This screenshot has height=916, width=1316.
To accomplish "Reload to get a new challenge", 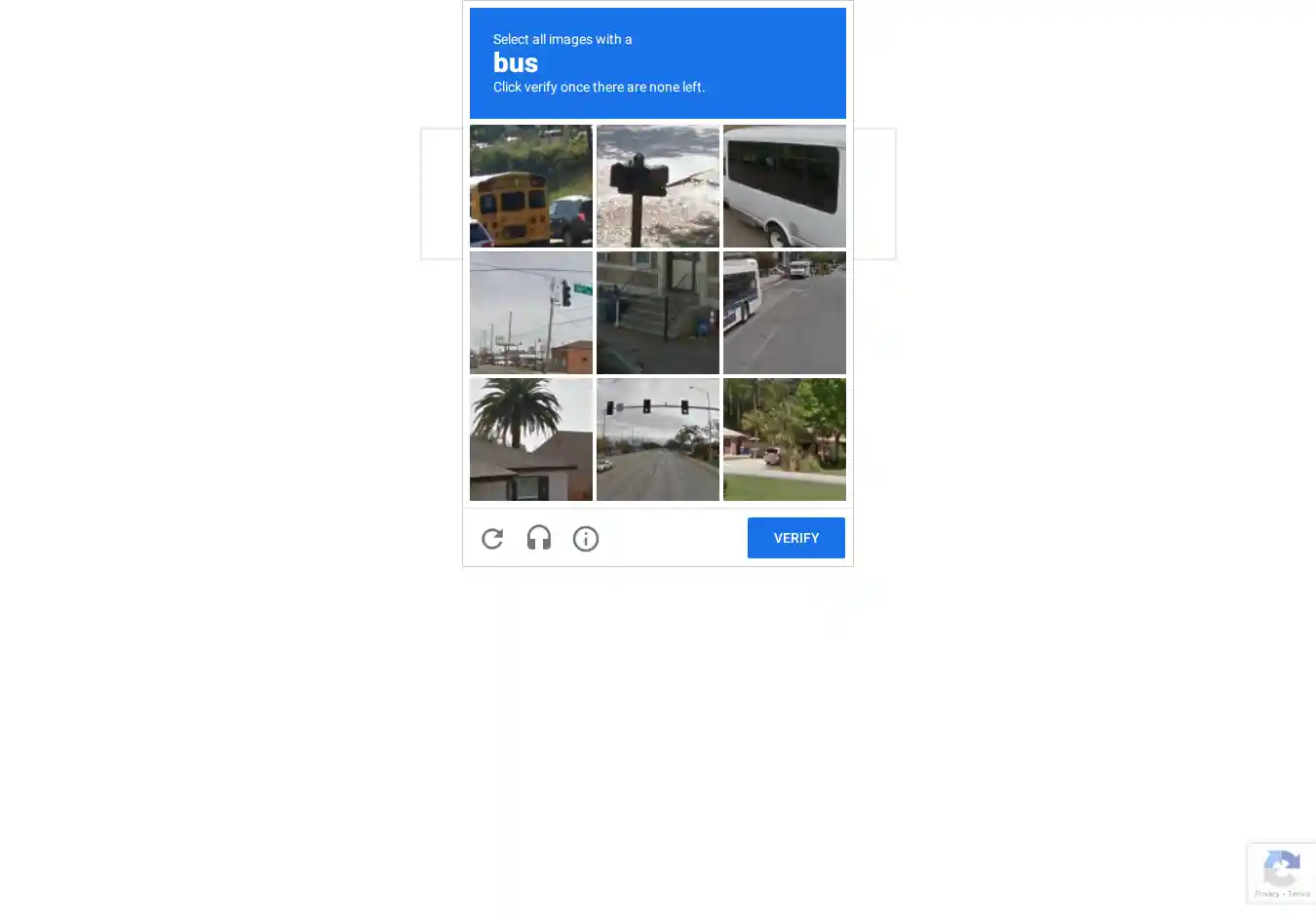I will (492, 538).
